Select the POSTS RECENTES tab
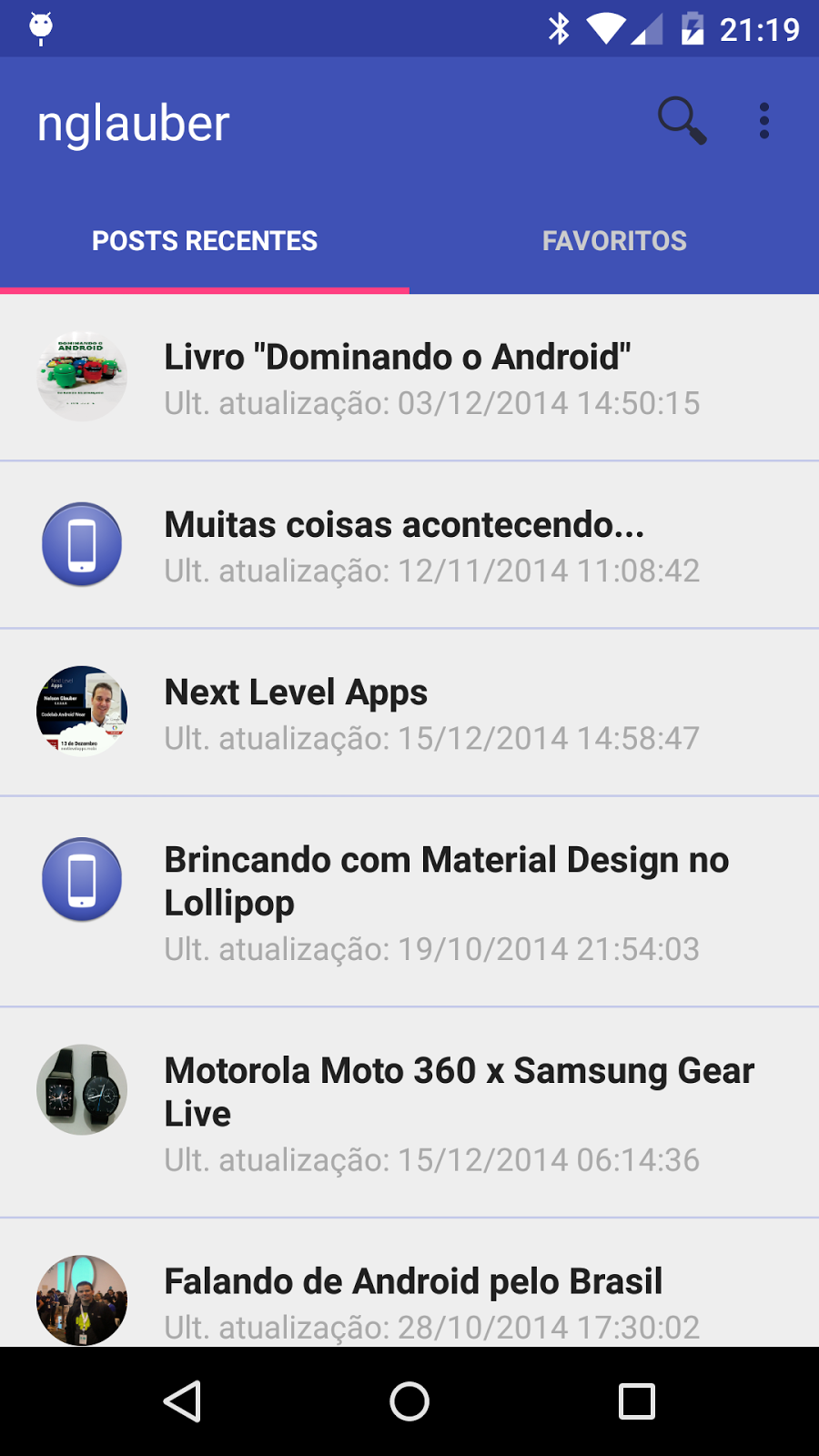 coord(204,240)
